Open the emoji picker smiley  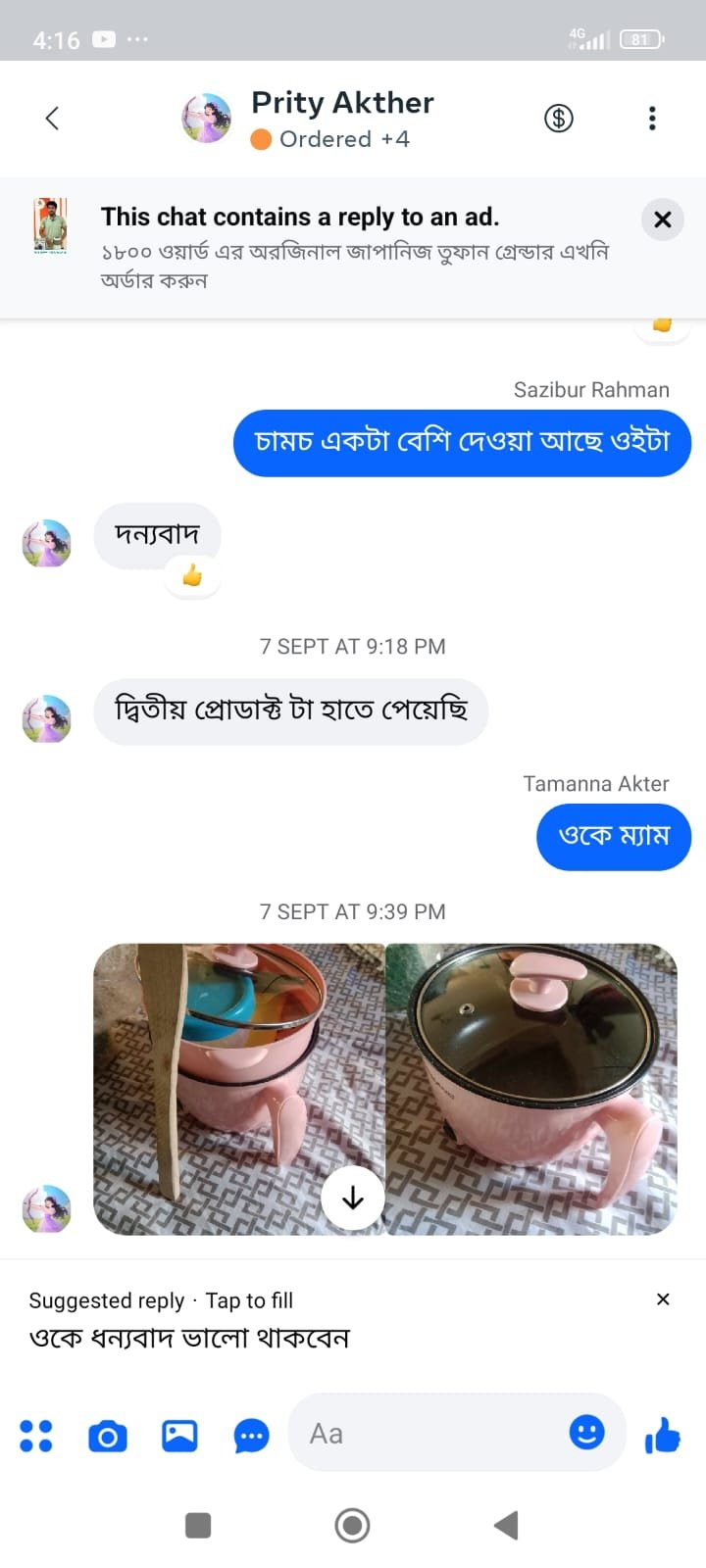(x=586, y=1433)
